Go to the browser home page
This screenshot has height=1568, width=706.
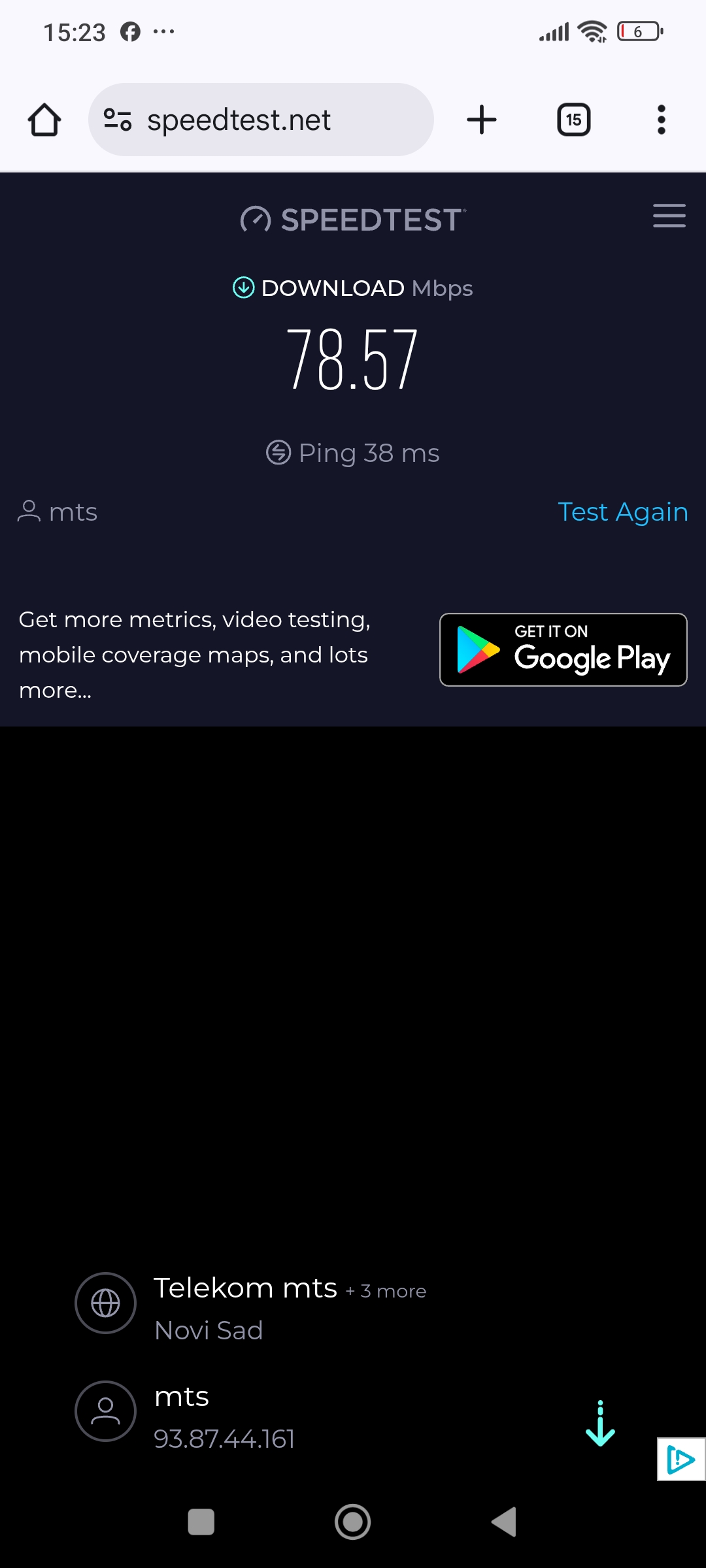pos(44,120)
